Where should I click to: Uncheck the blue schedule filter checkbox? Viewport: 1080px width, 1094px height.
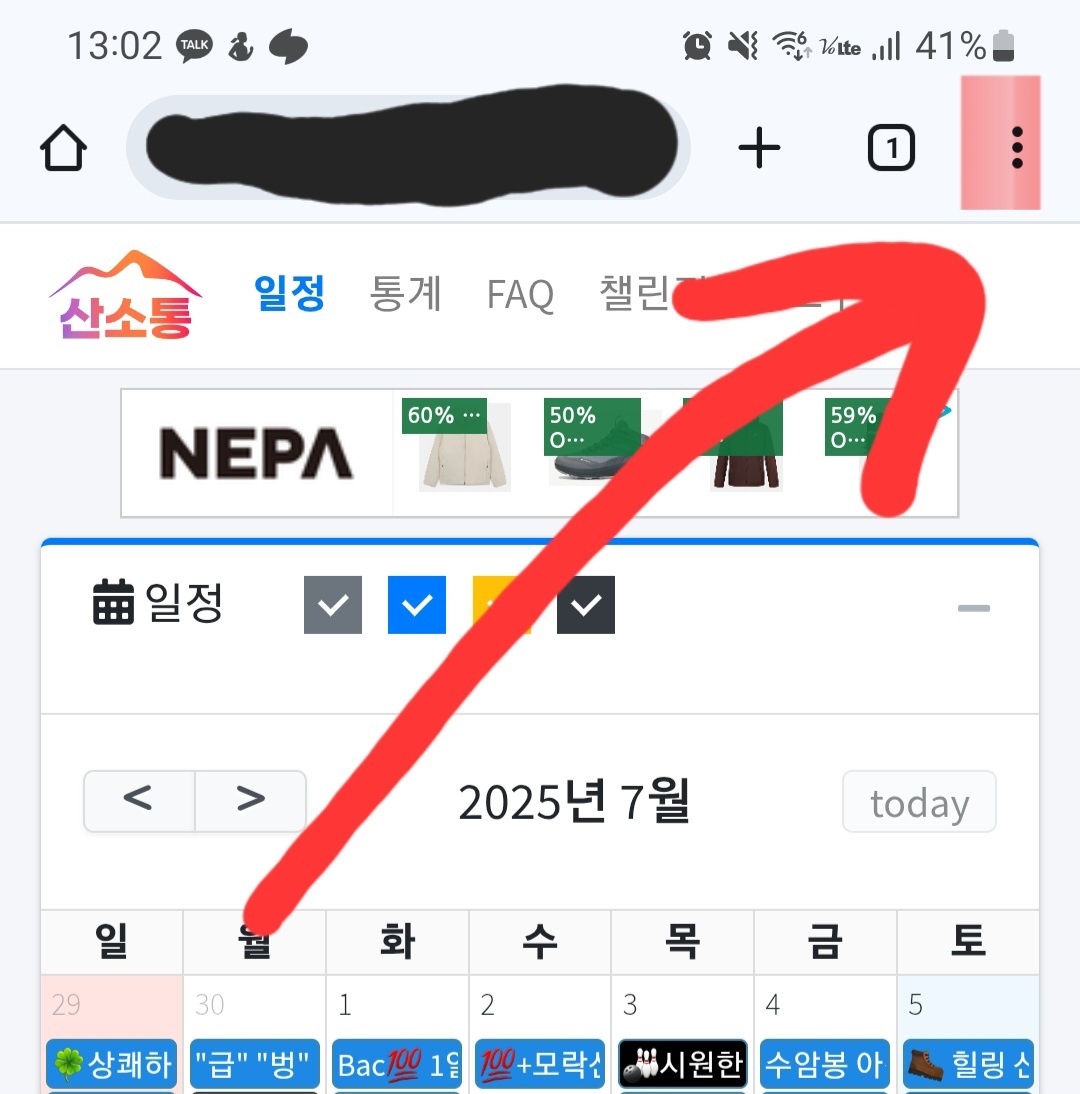(x=416, y=604)
